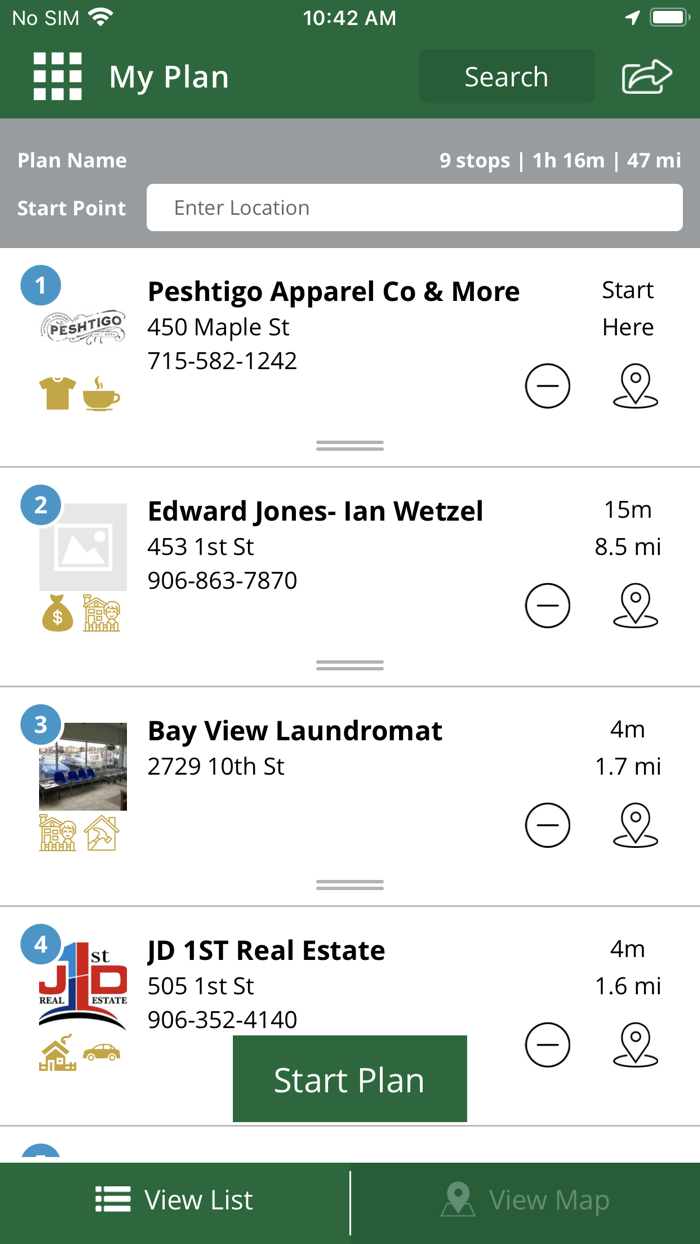
Task: Remove JD 1ST Real Estate stop
Action: (x=547, y=1045)
